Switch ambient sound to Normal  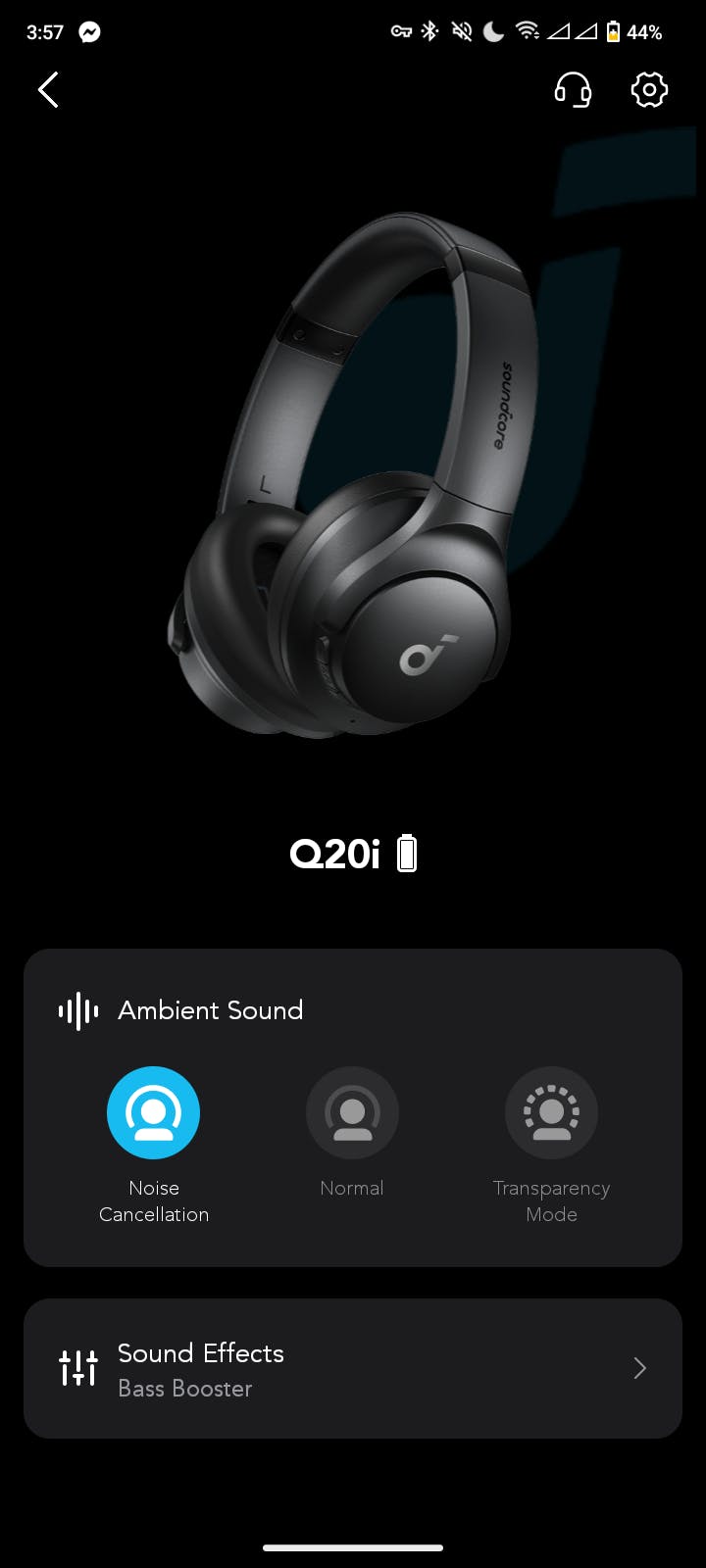tap(352, 1113)
